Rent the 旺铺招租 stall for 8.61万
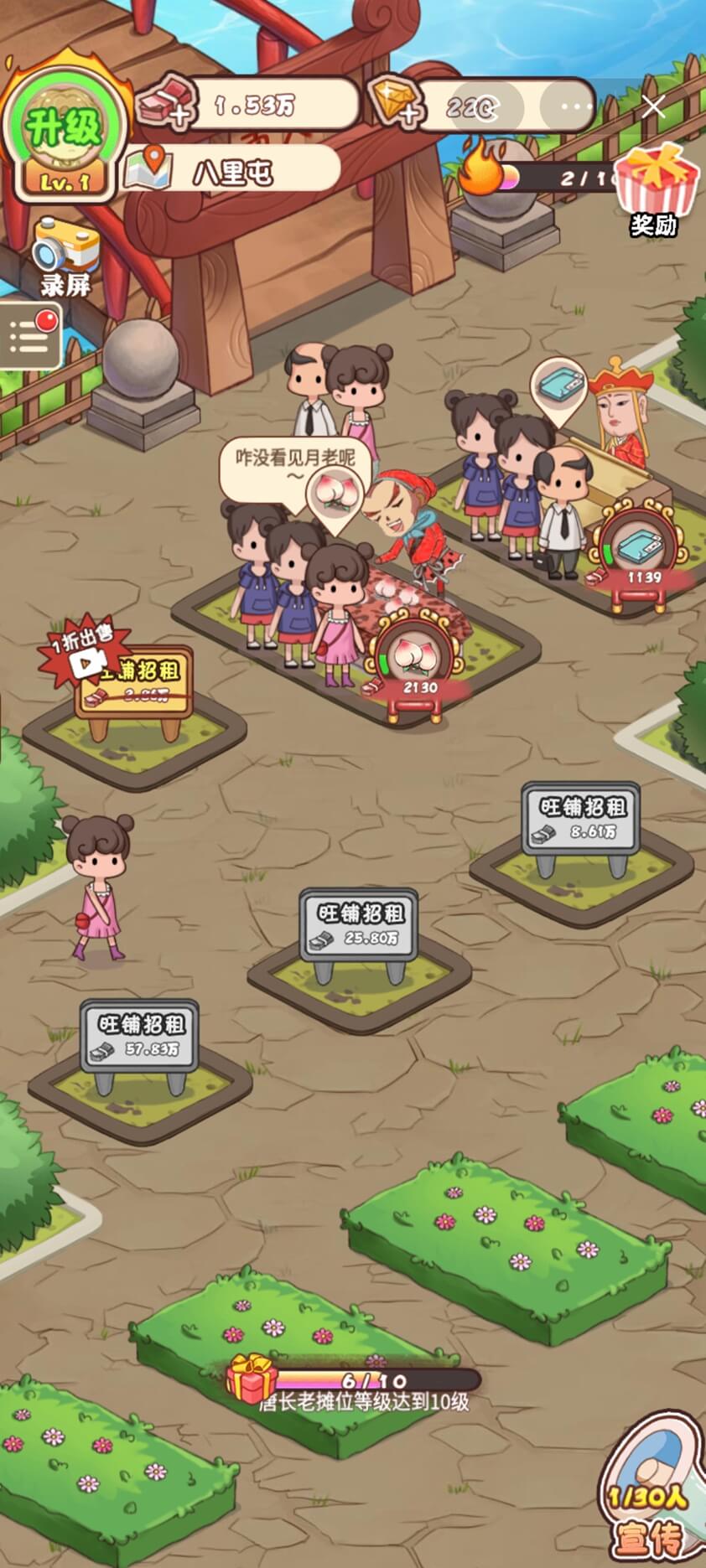The image size is (706, 1568). (581, 819)
